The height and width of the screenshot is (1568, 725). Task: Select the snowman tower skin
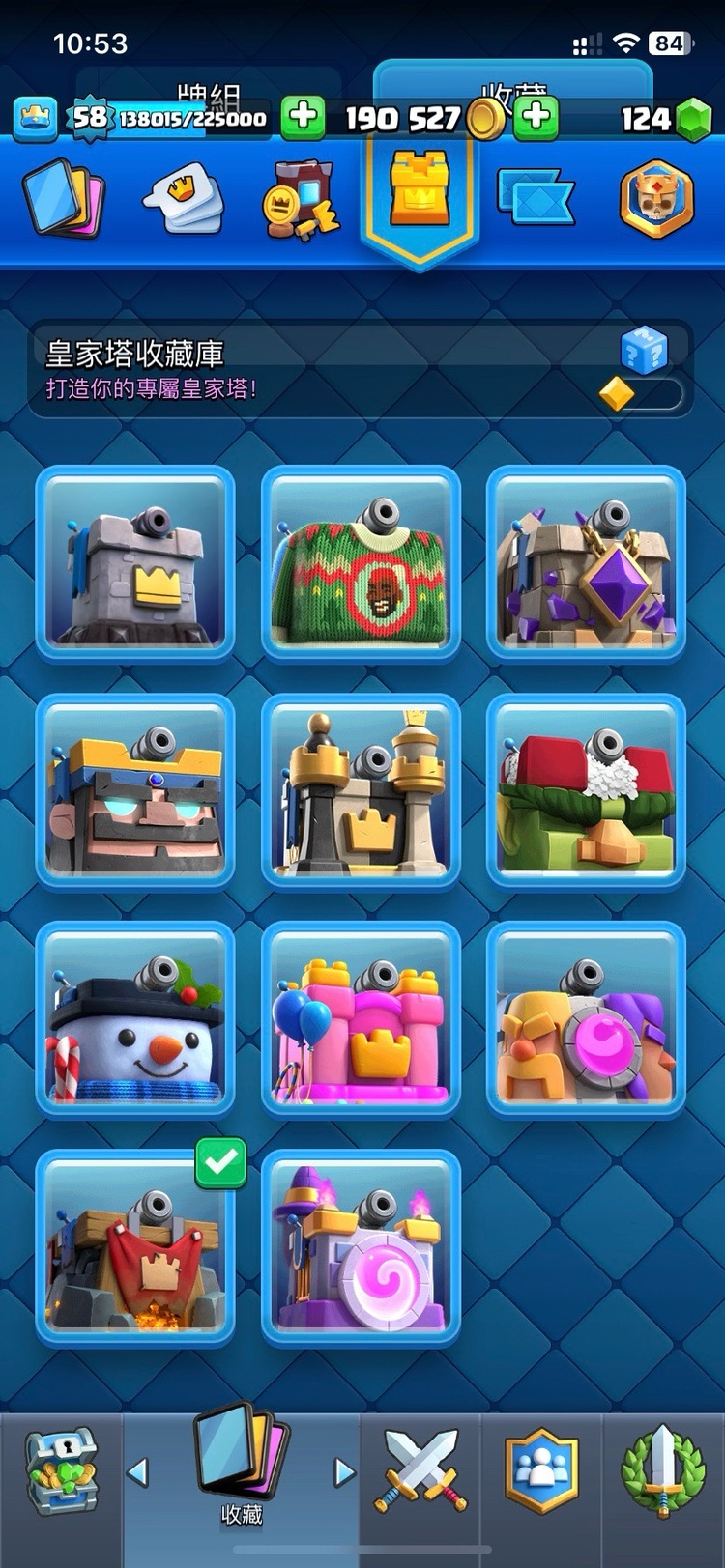(135, 1019)
